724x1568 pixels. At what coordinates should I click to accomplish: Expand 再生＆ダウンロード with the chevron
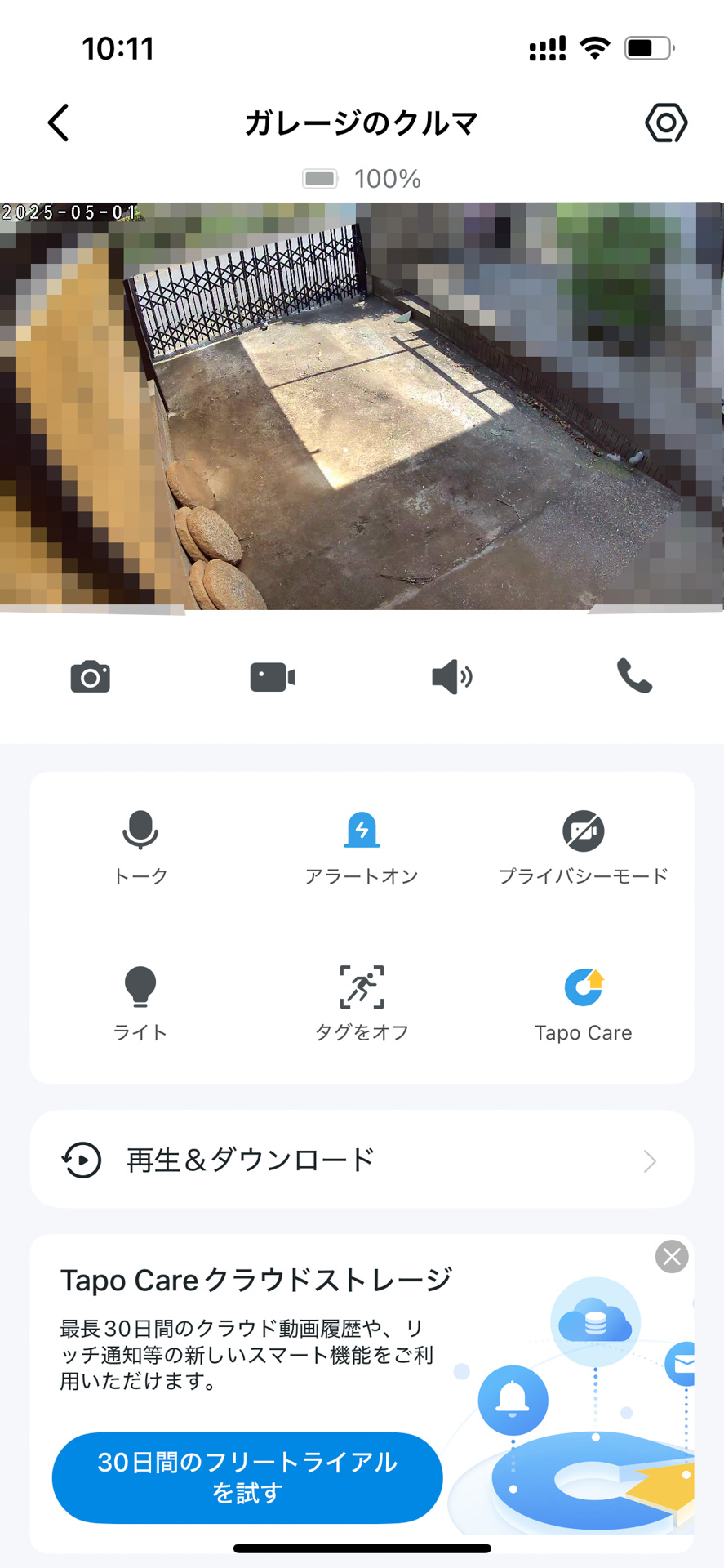[647, 1160]
